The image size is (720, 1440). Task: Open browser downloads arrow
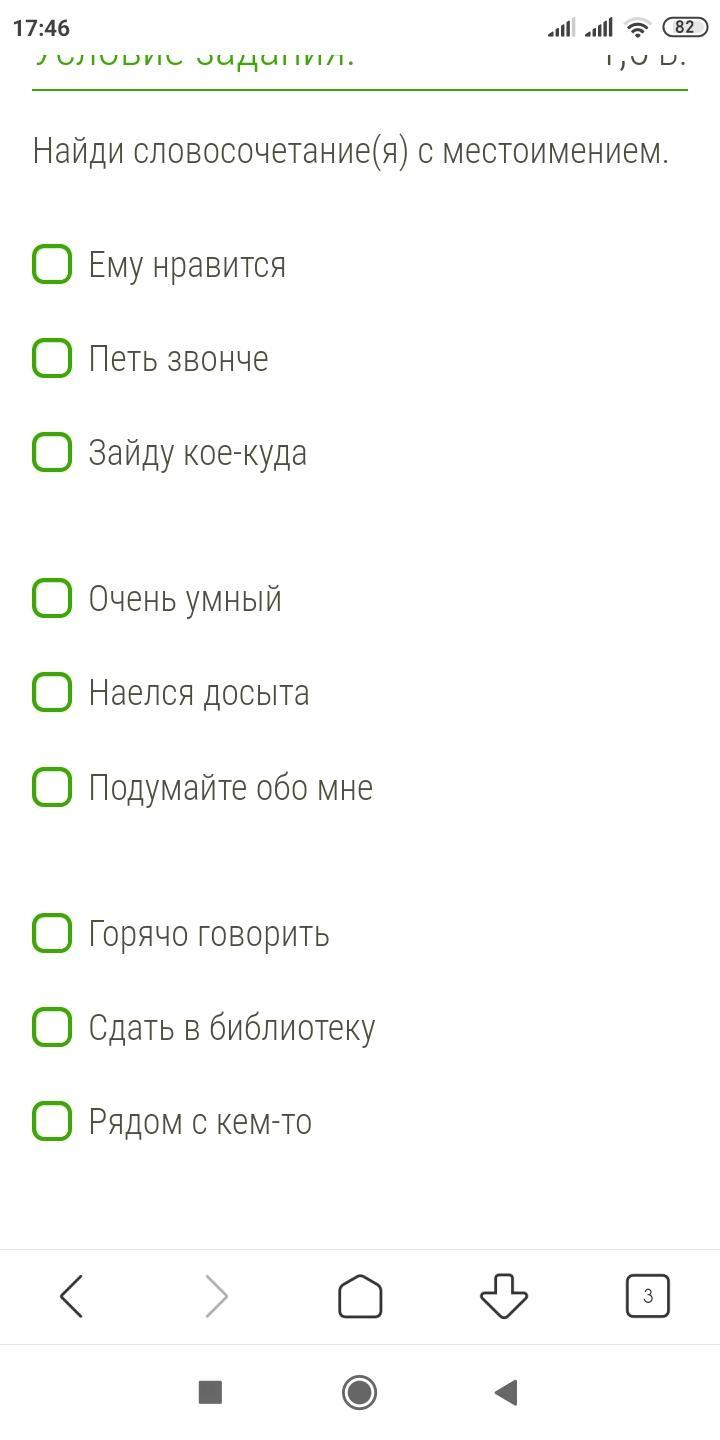[x=504, y=1297]
